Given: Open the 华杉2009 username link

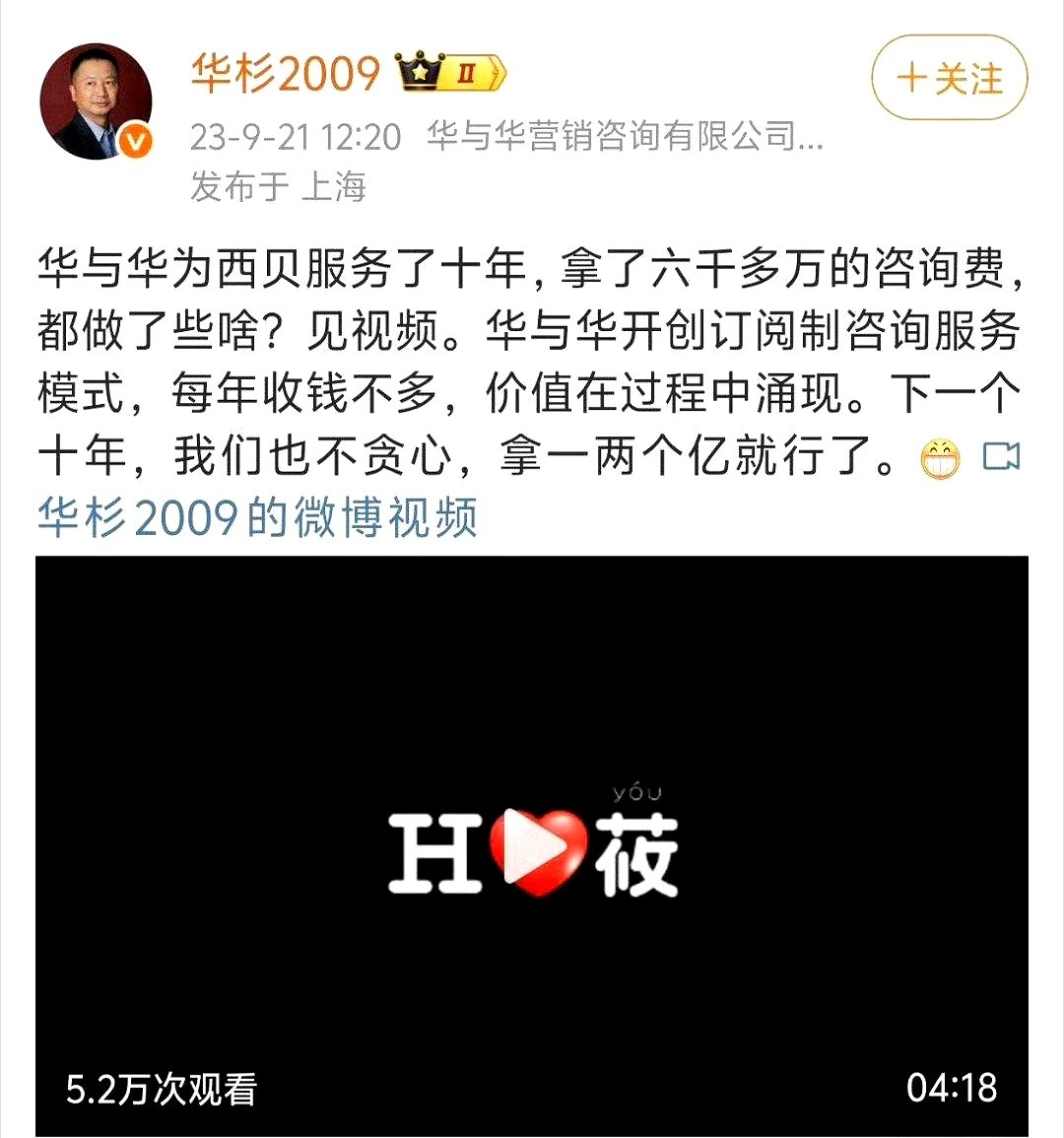Looking at the screenshot, I should (285, 74).
